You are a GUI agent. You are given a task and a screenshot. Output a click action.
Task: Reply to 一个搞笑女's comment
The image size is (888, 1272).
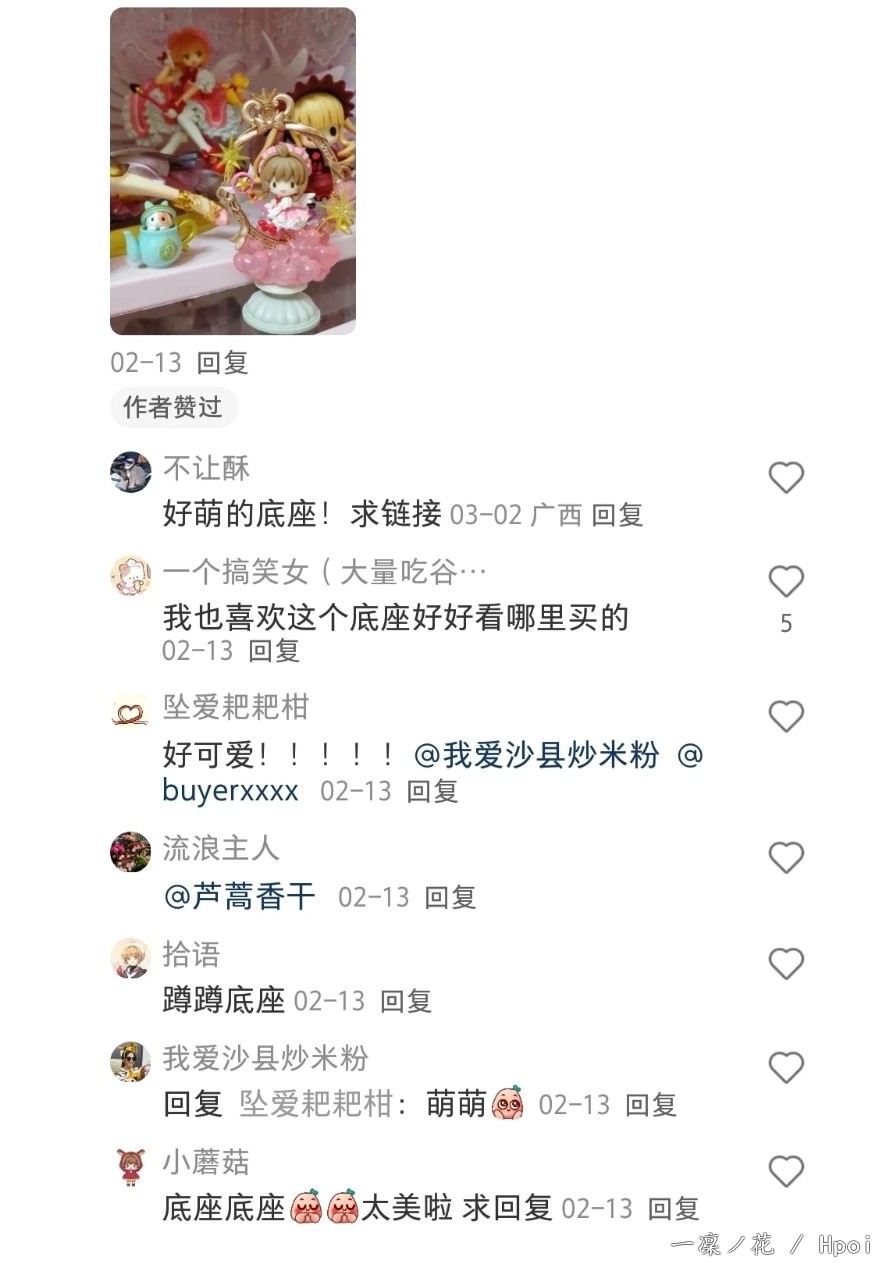(274, 651)
